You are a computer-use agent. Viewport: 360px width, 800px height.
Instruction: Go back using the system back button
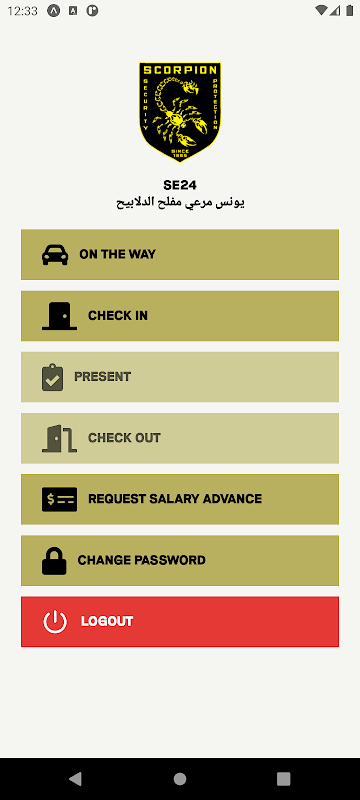click(75, 778)
